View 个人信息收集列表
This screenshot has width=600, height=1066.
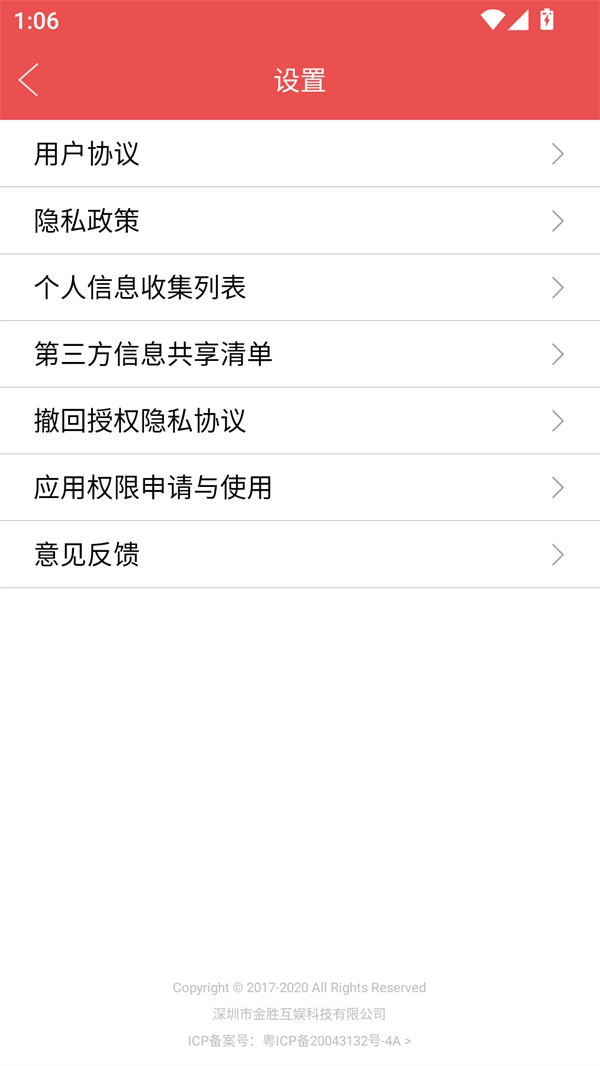(300, 288)
